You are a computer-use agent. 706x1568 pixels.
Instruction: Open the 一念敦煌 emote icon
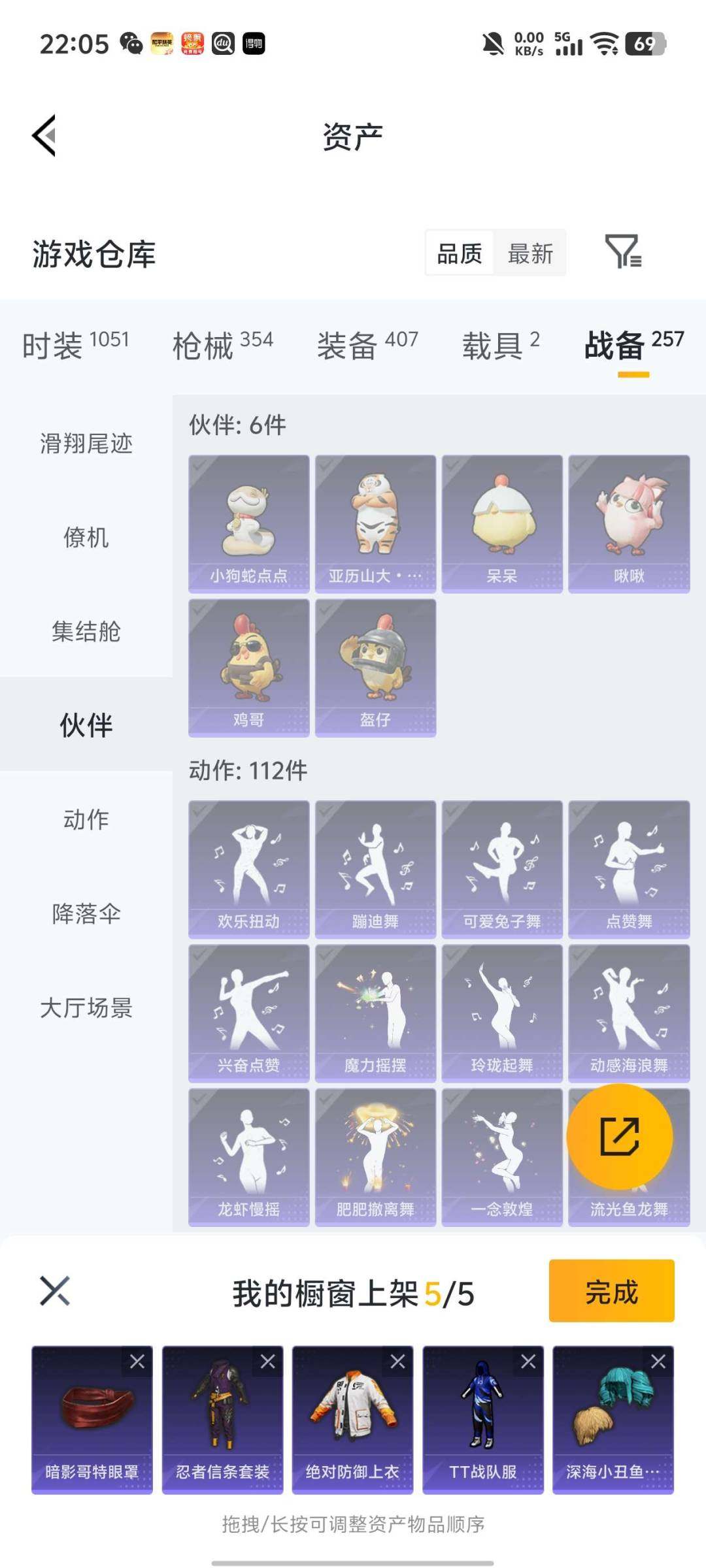click(502, 1156)
